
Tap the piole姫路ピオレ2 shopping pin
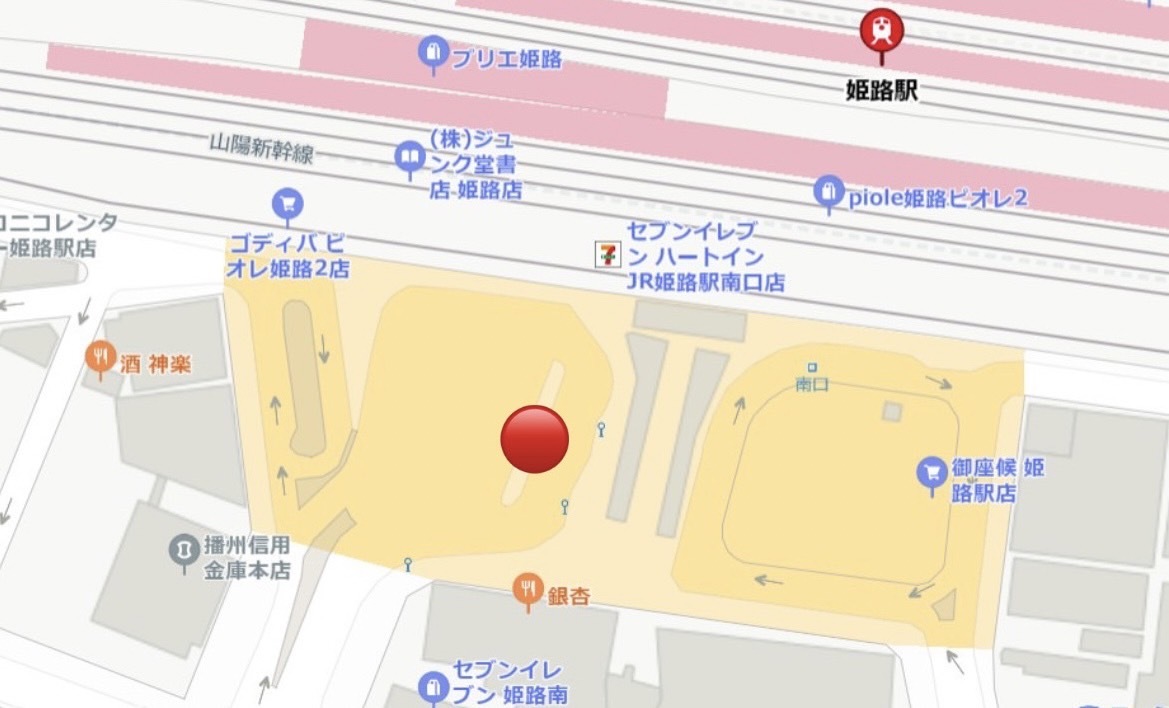pyautogui.click(x=827, y=192)
